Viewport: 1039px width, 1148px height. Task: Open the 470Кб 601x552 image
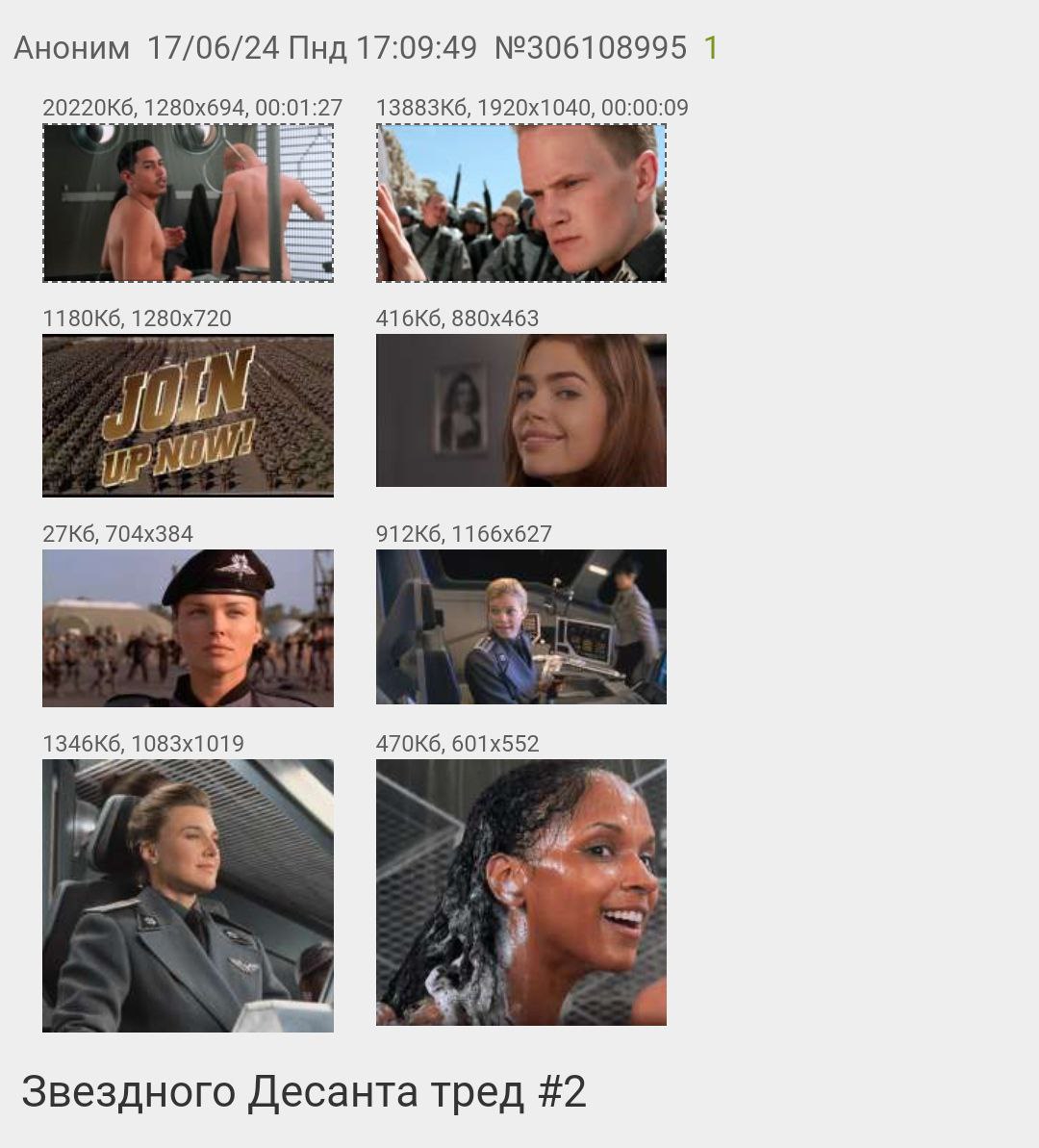tap(520, 892)
